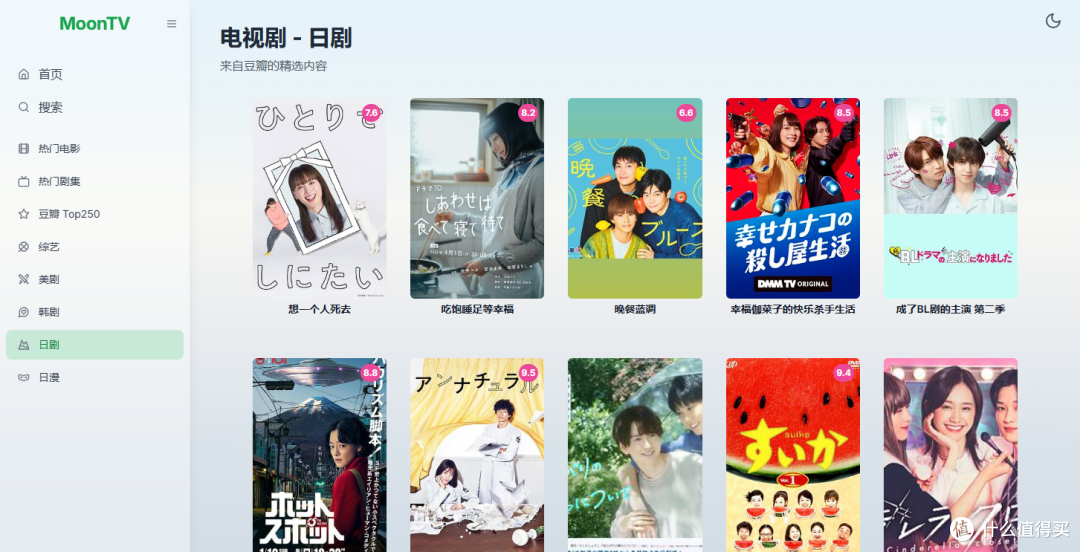Switch to 日漫 category
Viewport: 1080px width, 552px height.
49,377
